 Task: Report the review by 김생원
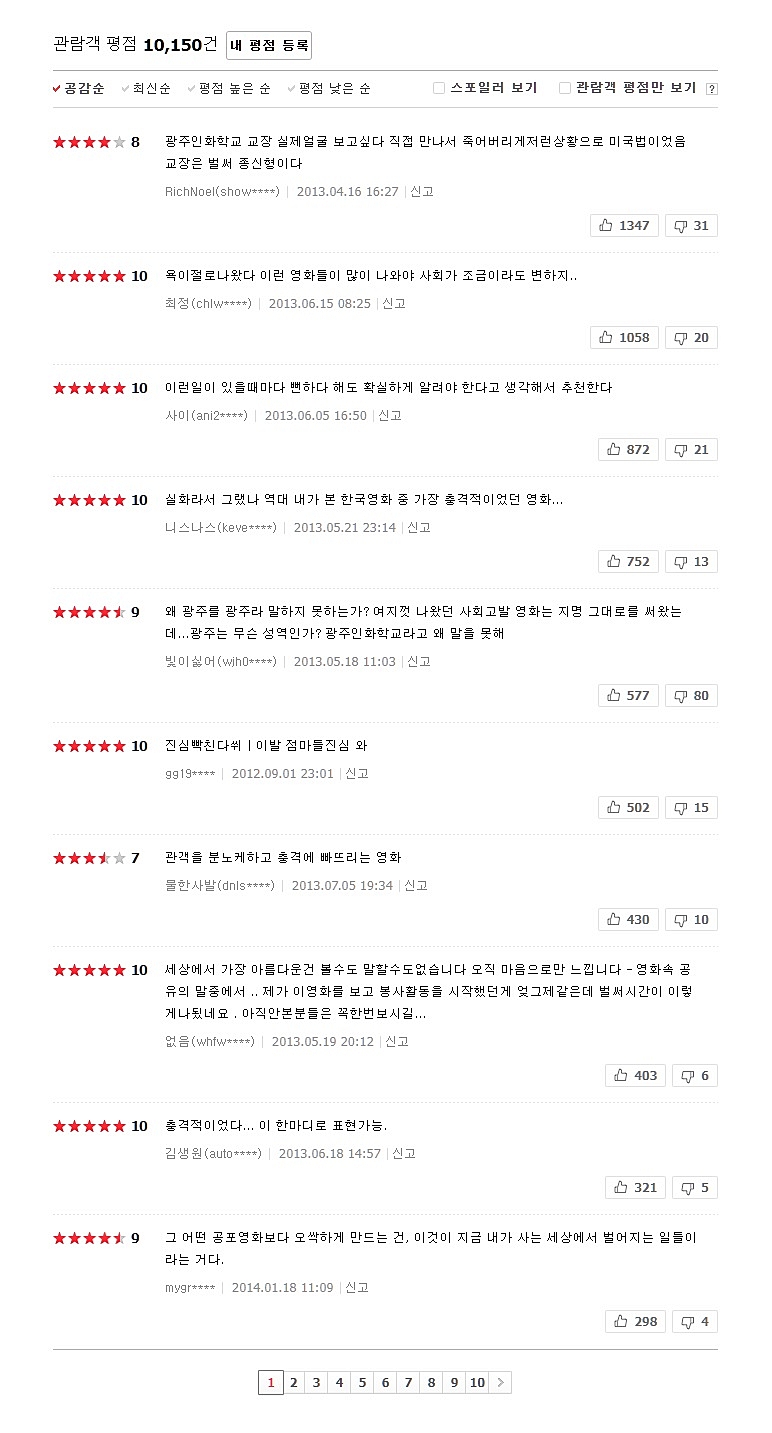tap(404, 1153)
